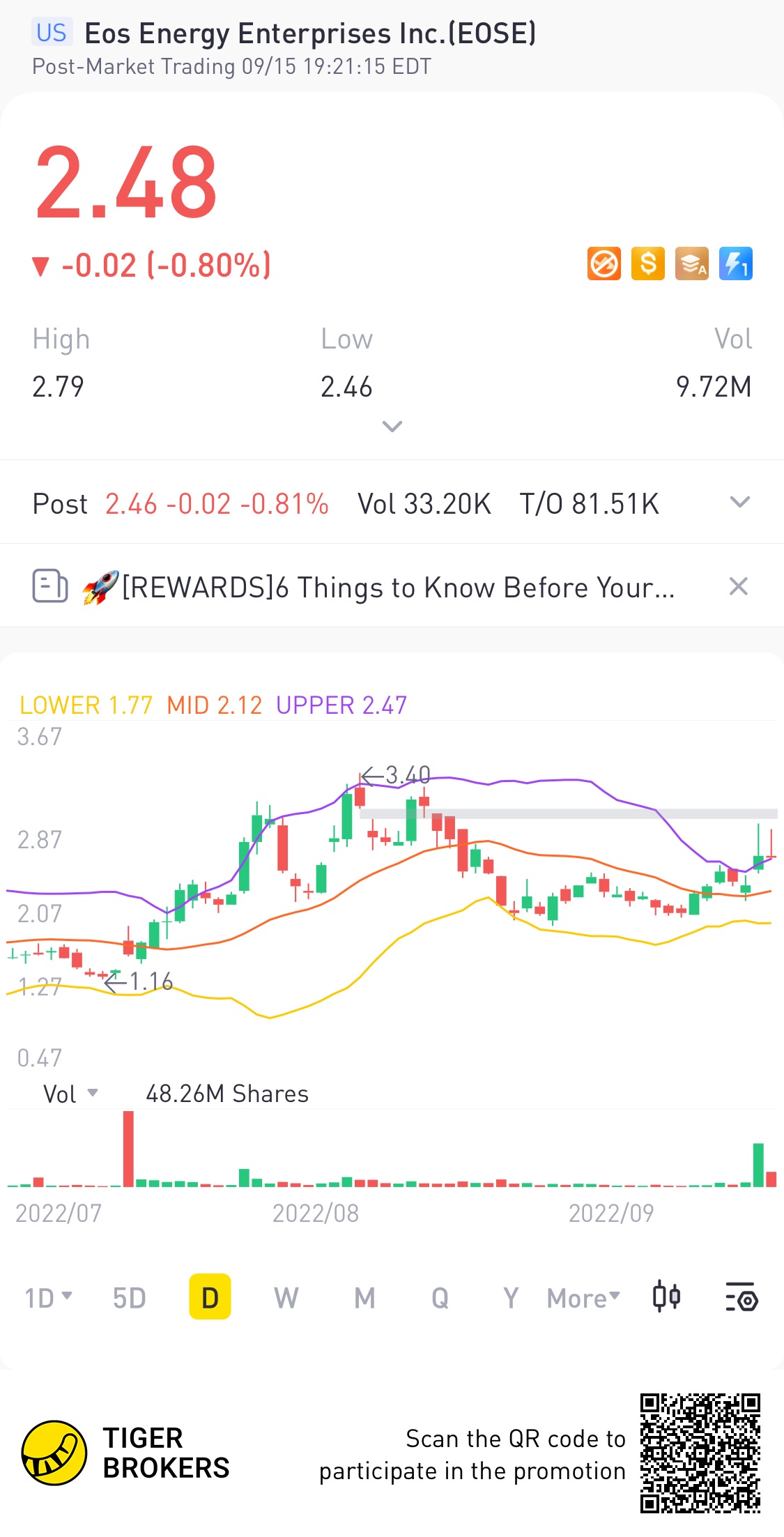The height and width of the screenshot is (1537, 784).
Task: Dismiss the REWARDS announcement banner
Action: point(738,586)
